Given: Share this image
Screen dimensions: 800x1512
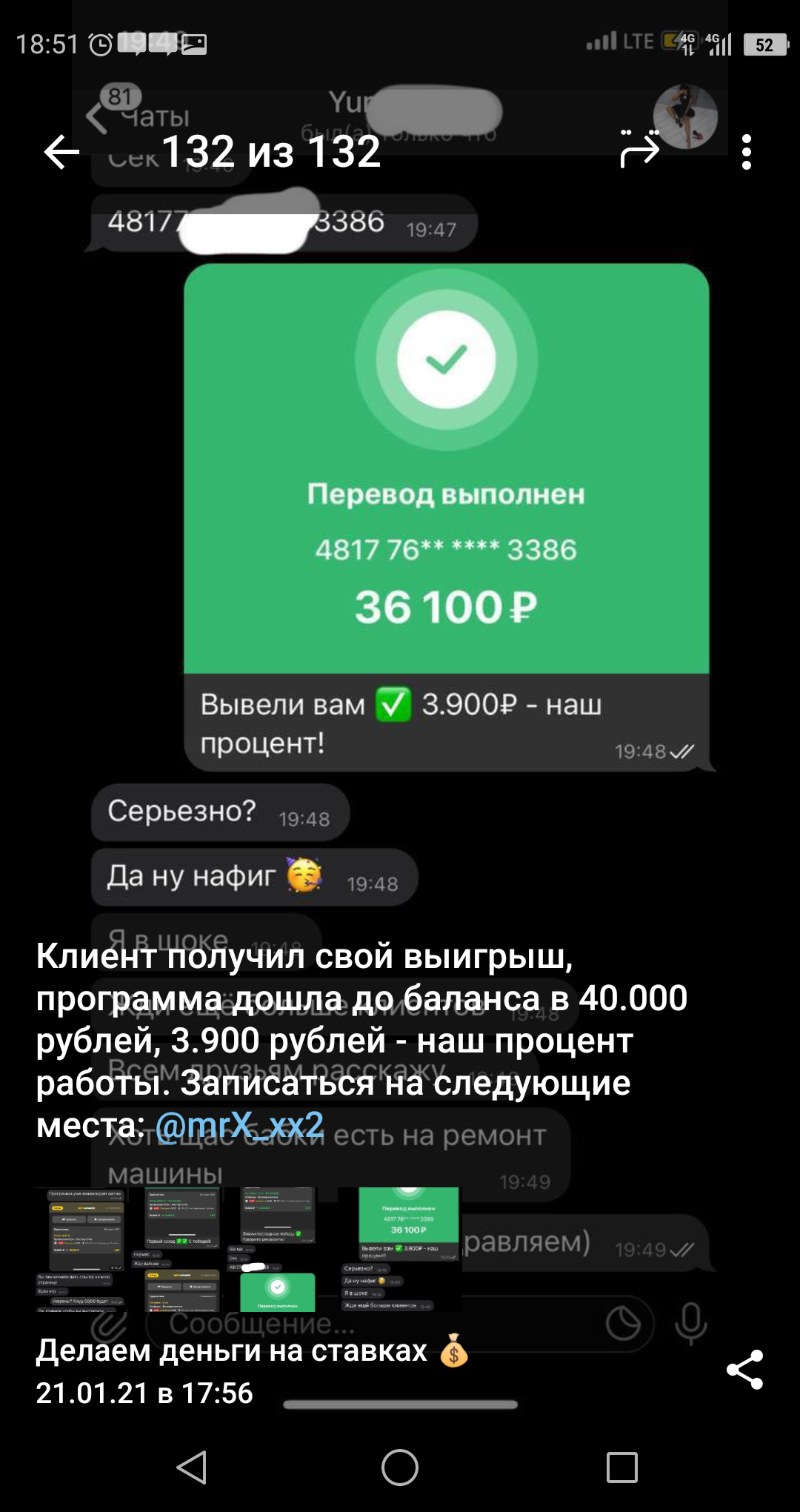Looking at the screenshot, I should [x=744, y=1370].
